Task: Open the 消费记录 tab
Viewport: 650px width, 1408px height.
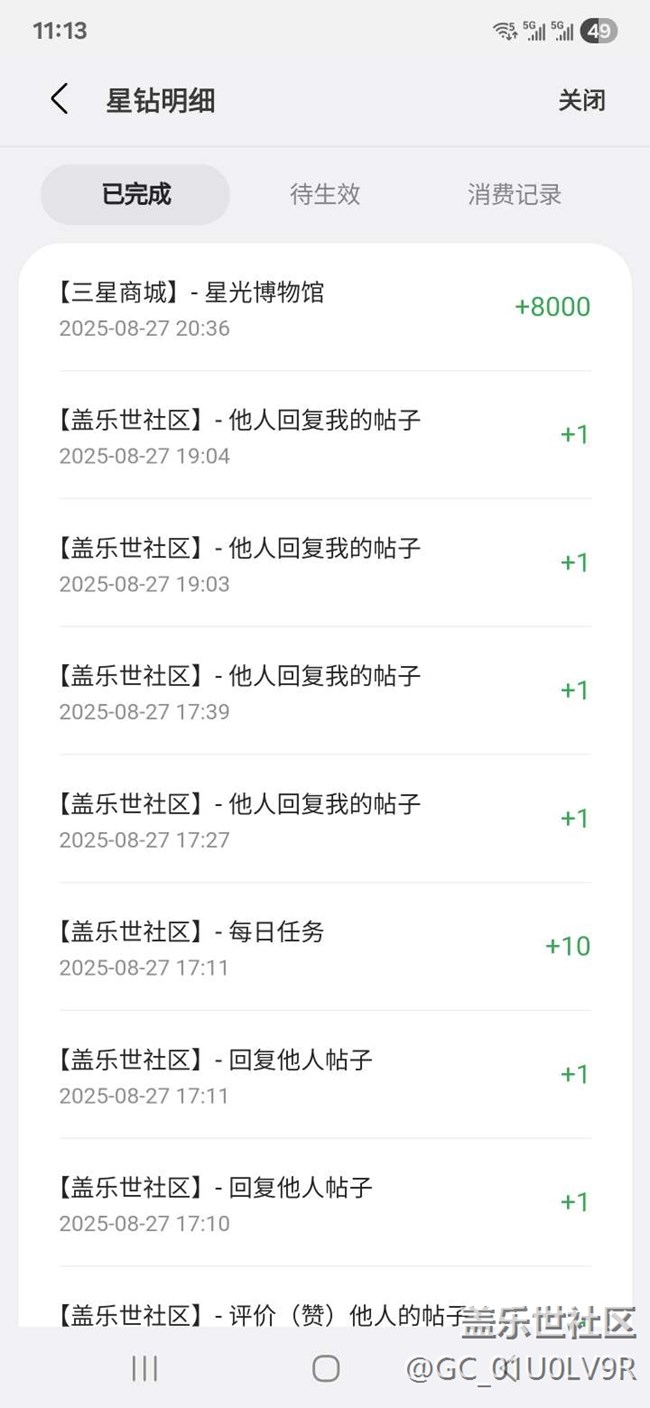Action: pyautogui.click(x=514, y=194)
